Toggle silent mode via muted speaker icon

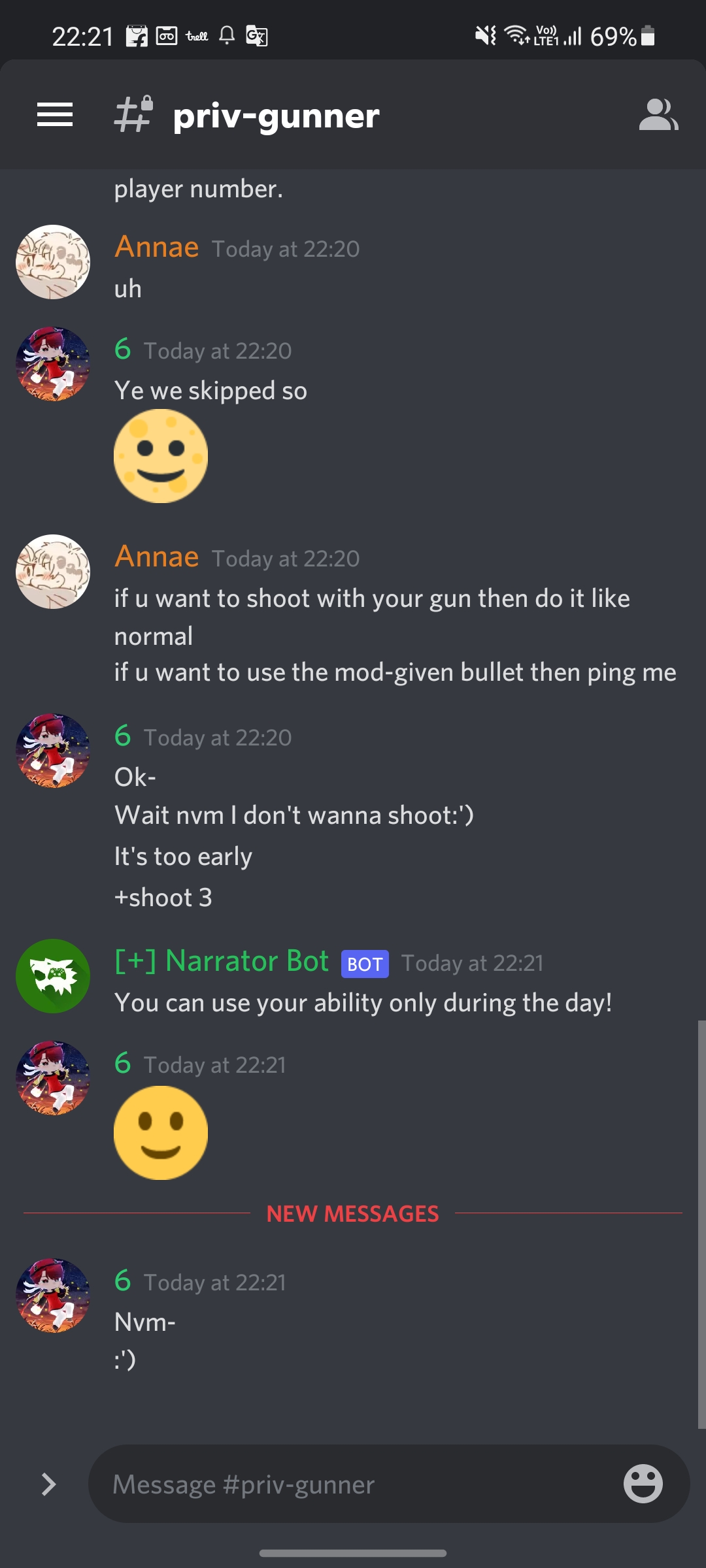484,36
